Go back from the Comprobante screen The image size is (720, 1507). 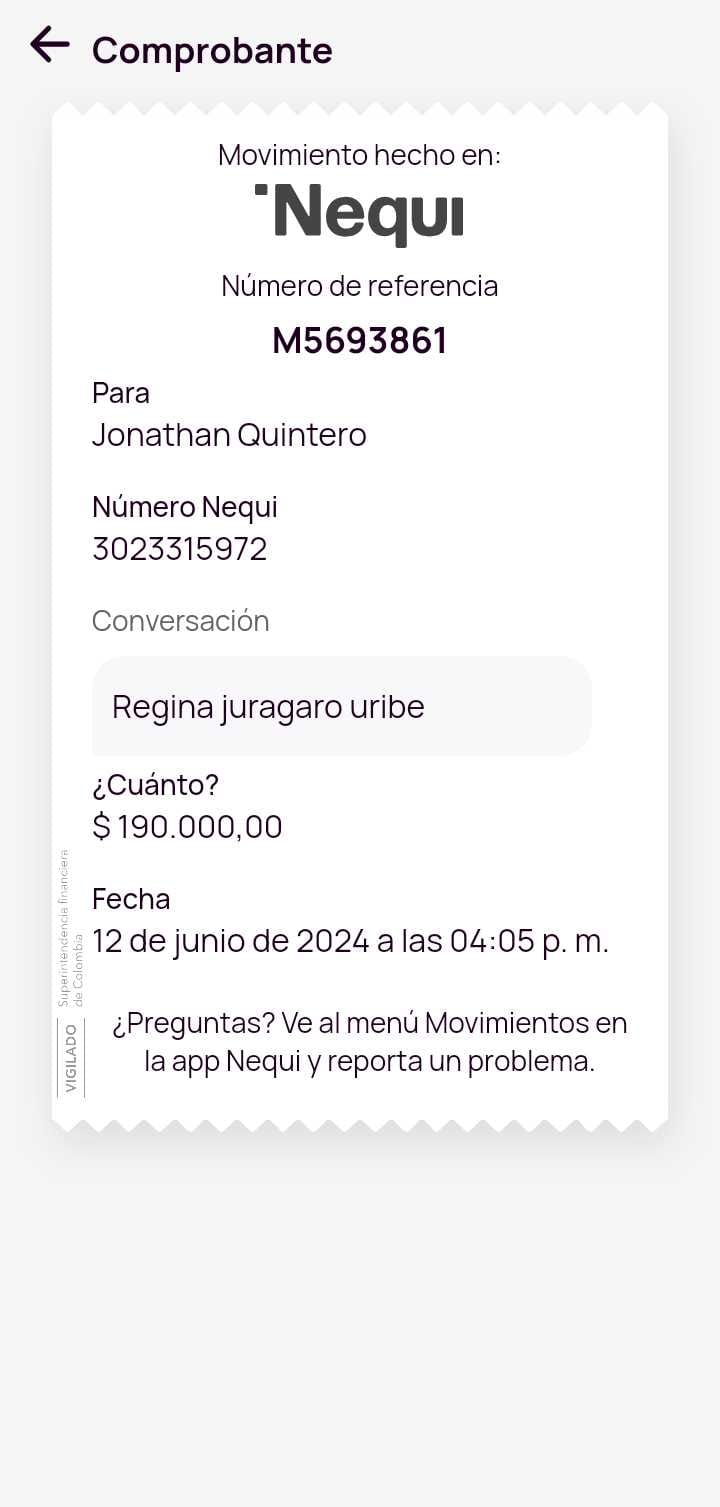tap(49, 45)
